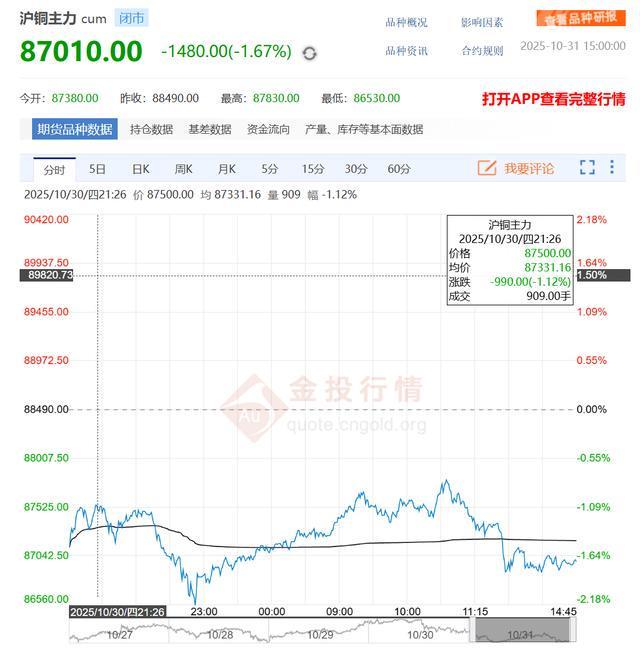Switch the chart to 5日

(x=97, y=169)
